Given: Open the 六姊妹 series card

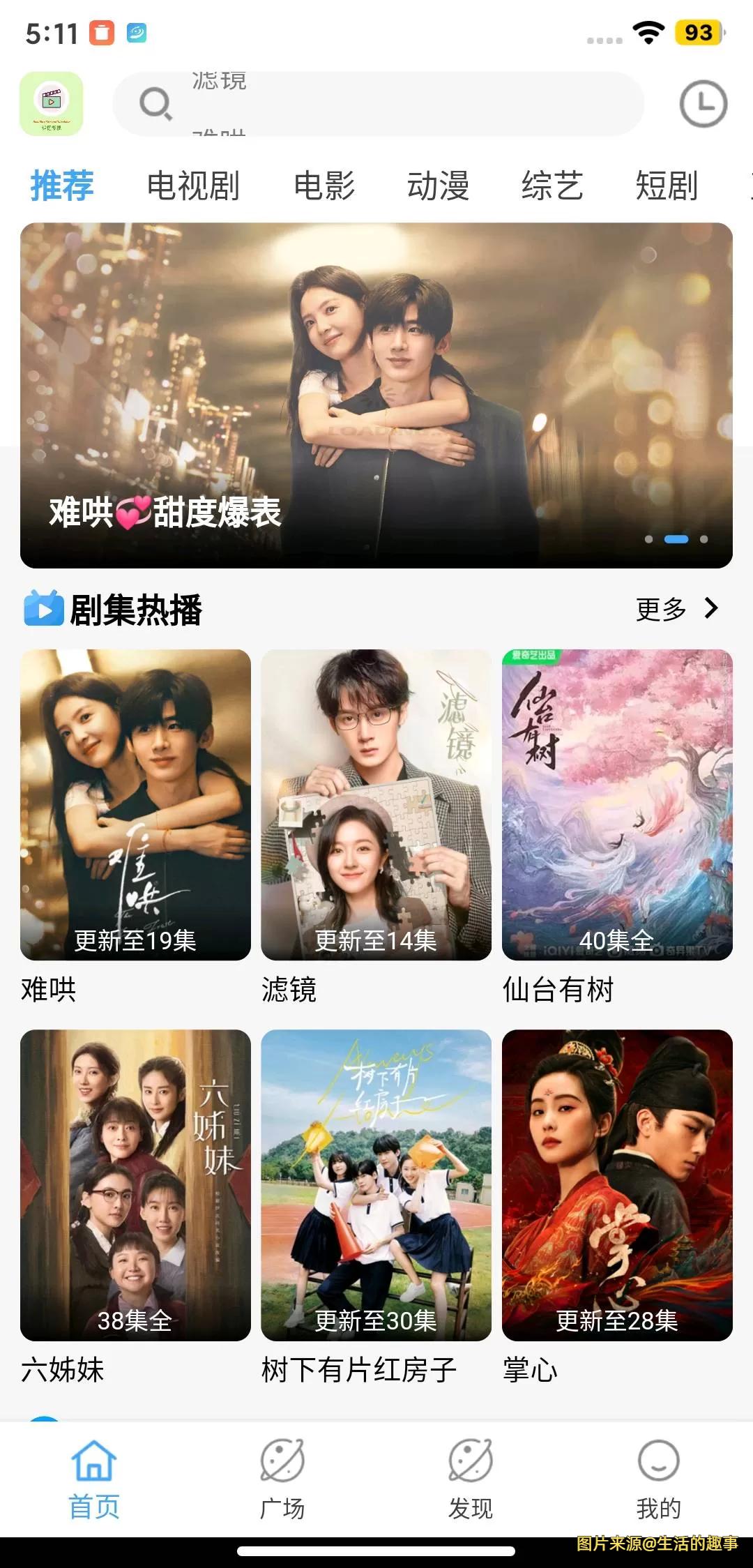Looking at the screenshot, I should click(x=135, y=1184).
